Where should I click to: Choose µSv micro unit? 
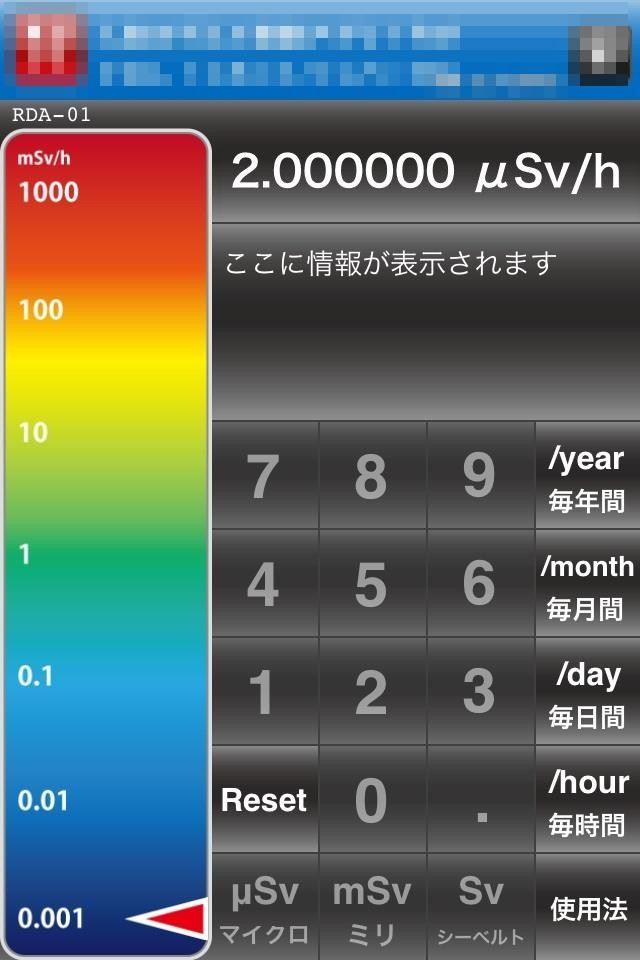(x=265, y=907)
